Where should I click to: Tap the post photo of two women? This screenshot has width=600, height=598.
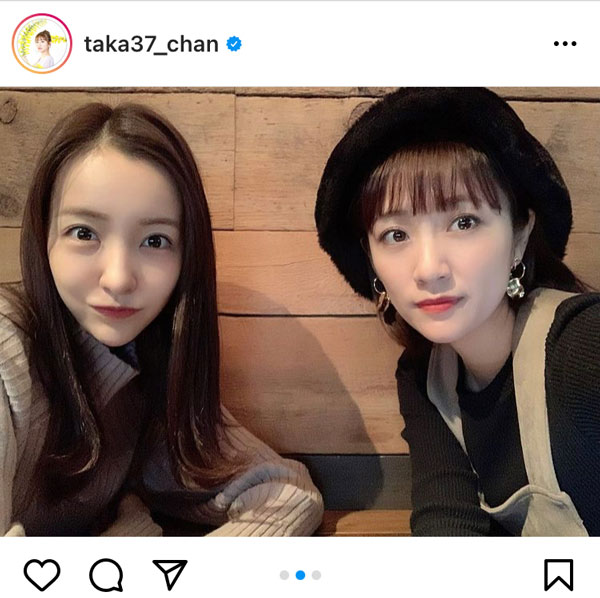pyautogui.click(x=300, y=312)
